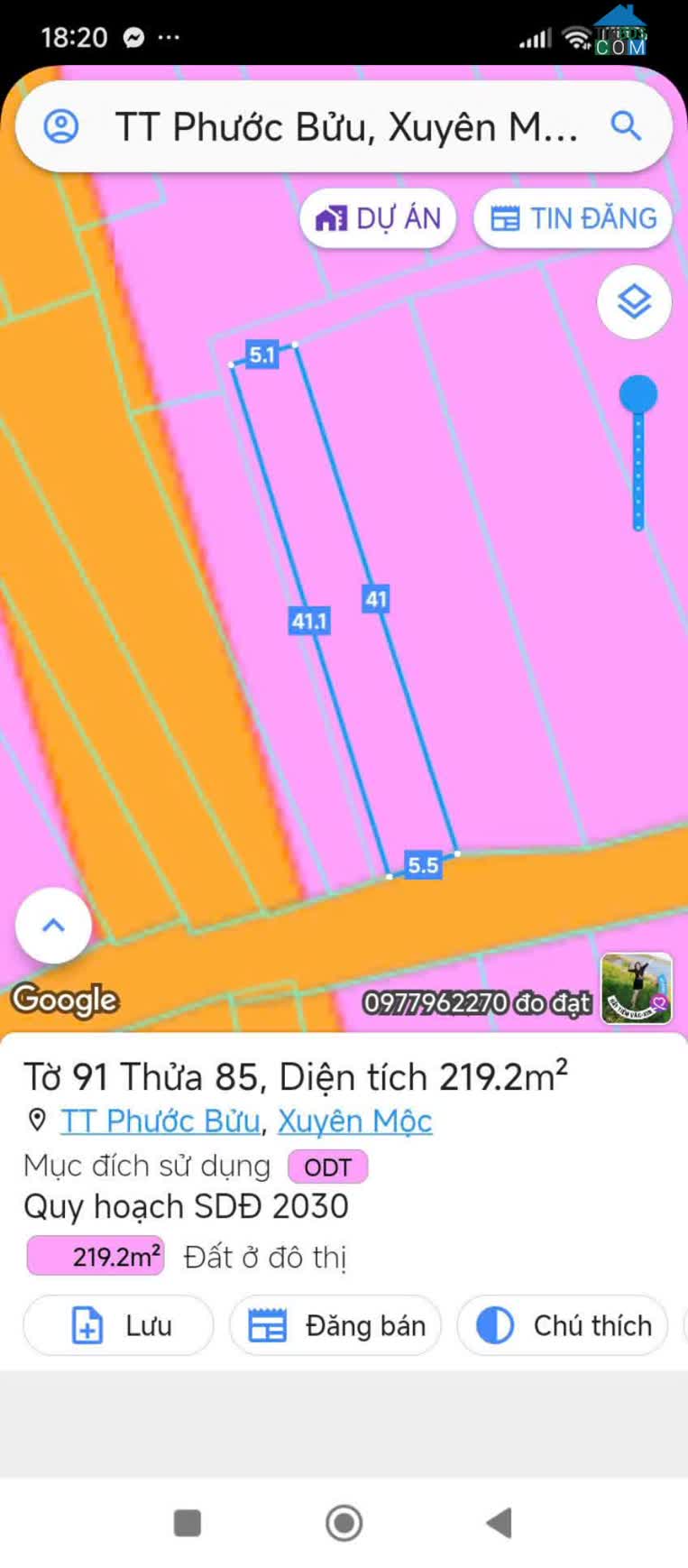Image resolution: width=688 pixels, height=1568 pixels.
Task: Open the Xuyên Mộc link
Action: click(354, 1121)
